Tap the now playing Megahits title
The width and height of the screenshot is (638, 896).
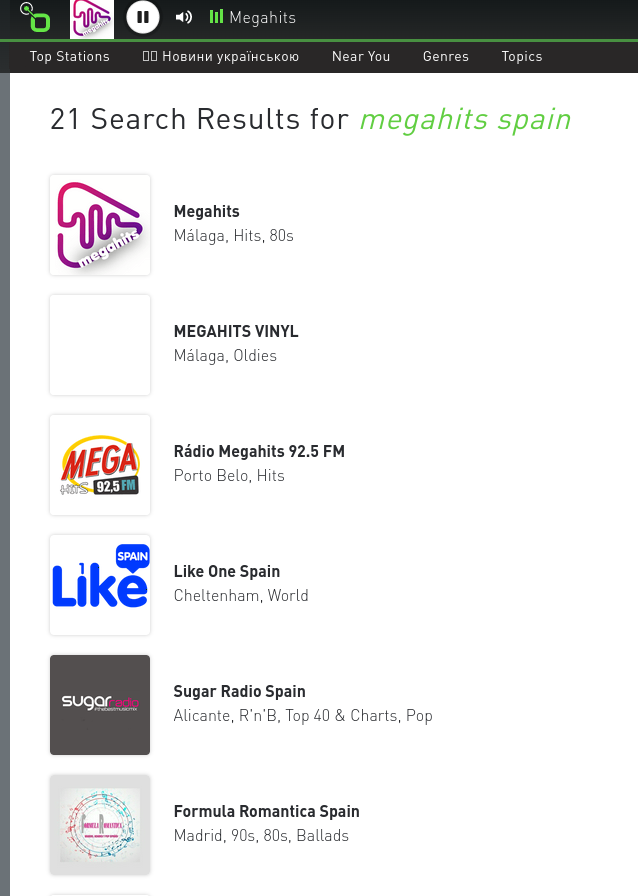[x=262, y=18]
